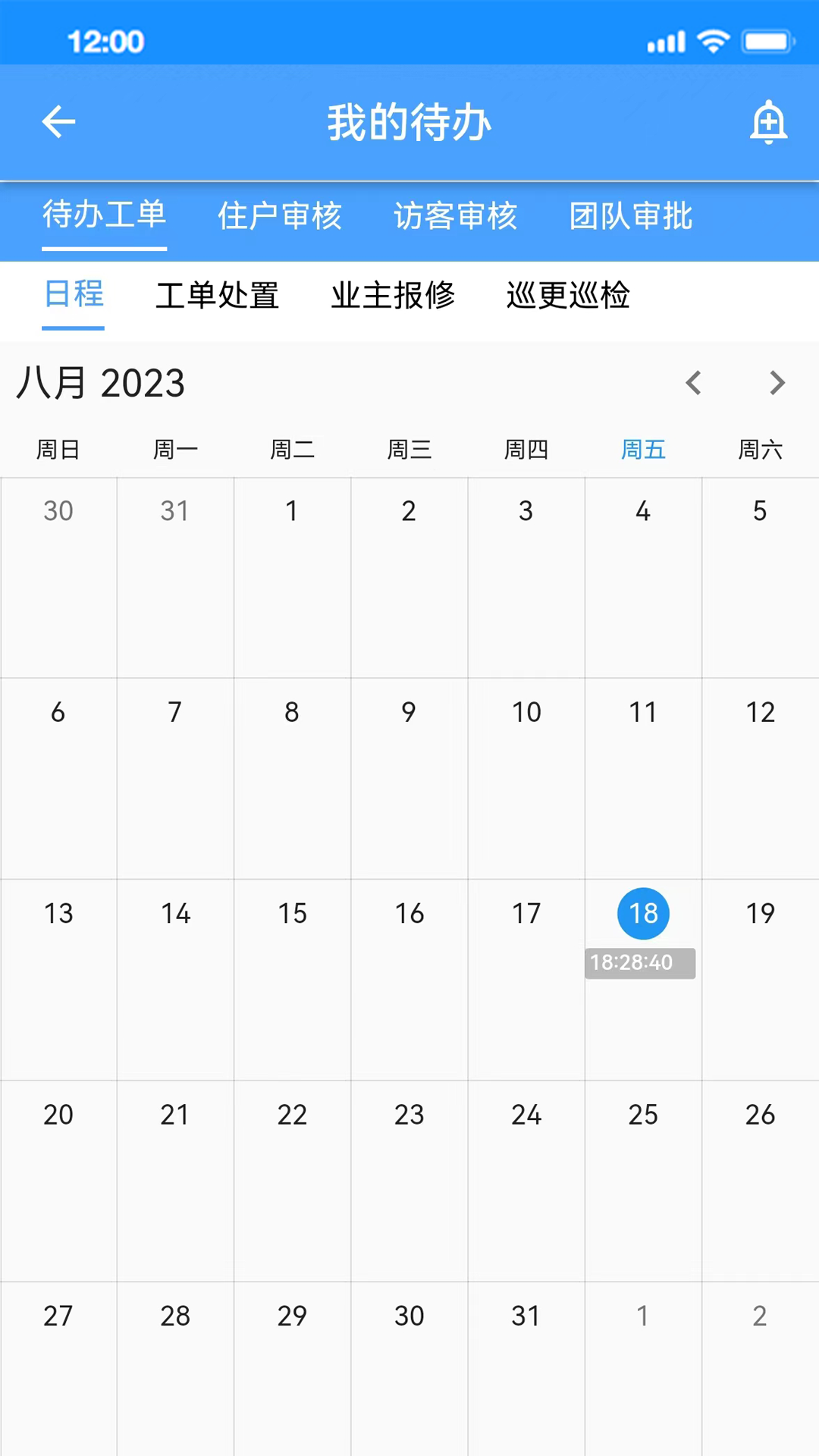Select August 18 on the calendar
819x1456 pixels.
coord(643,914)
